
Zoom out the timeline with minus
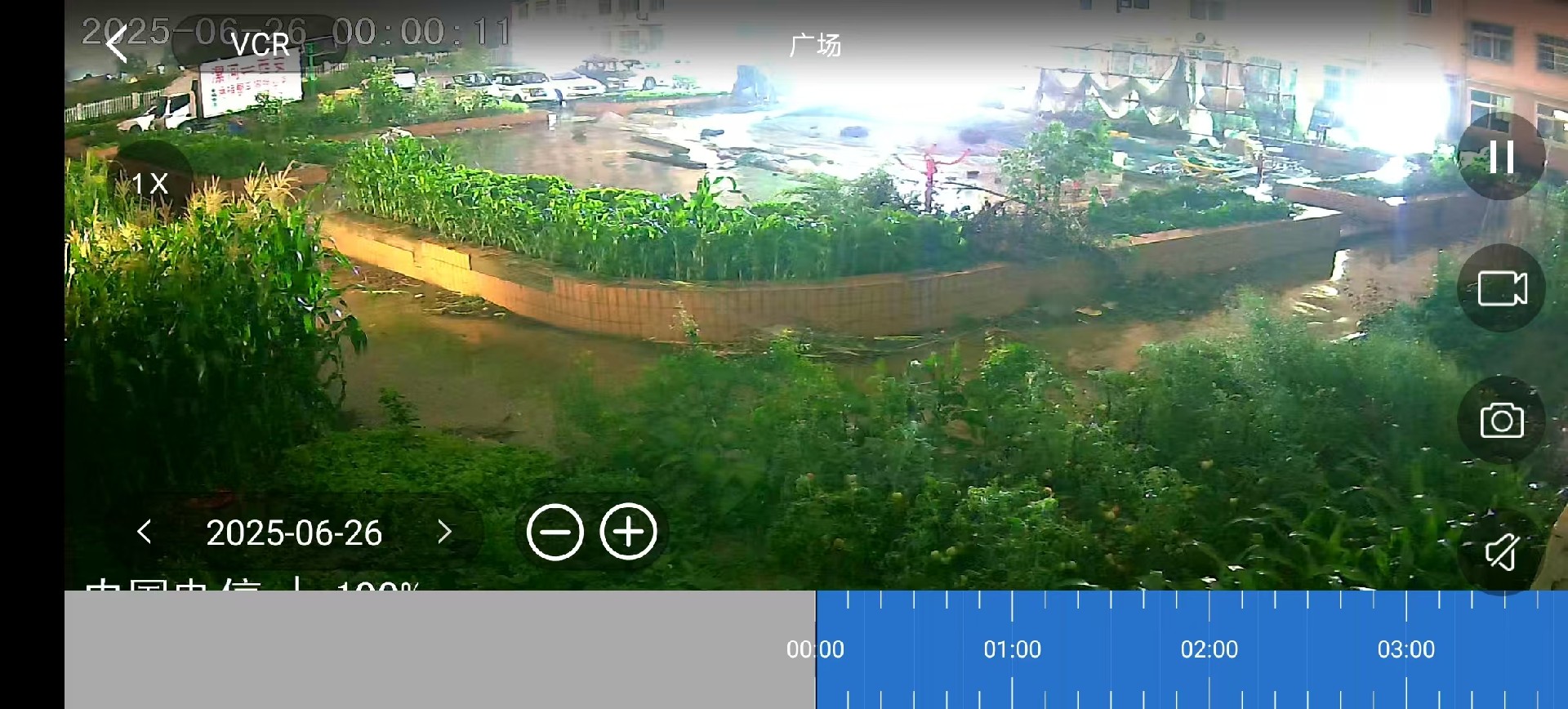(555, 533)
